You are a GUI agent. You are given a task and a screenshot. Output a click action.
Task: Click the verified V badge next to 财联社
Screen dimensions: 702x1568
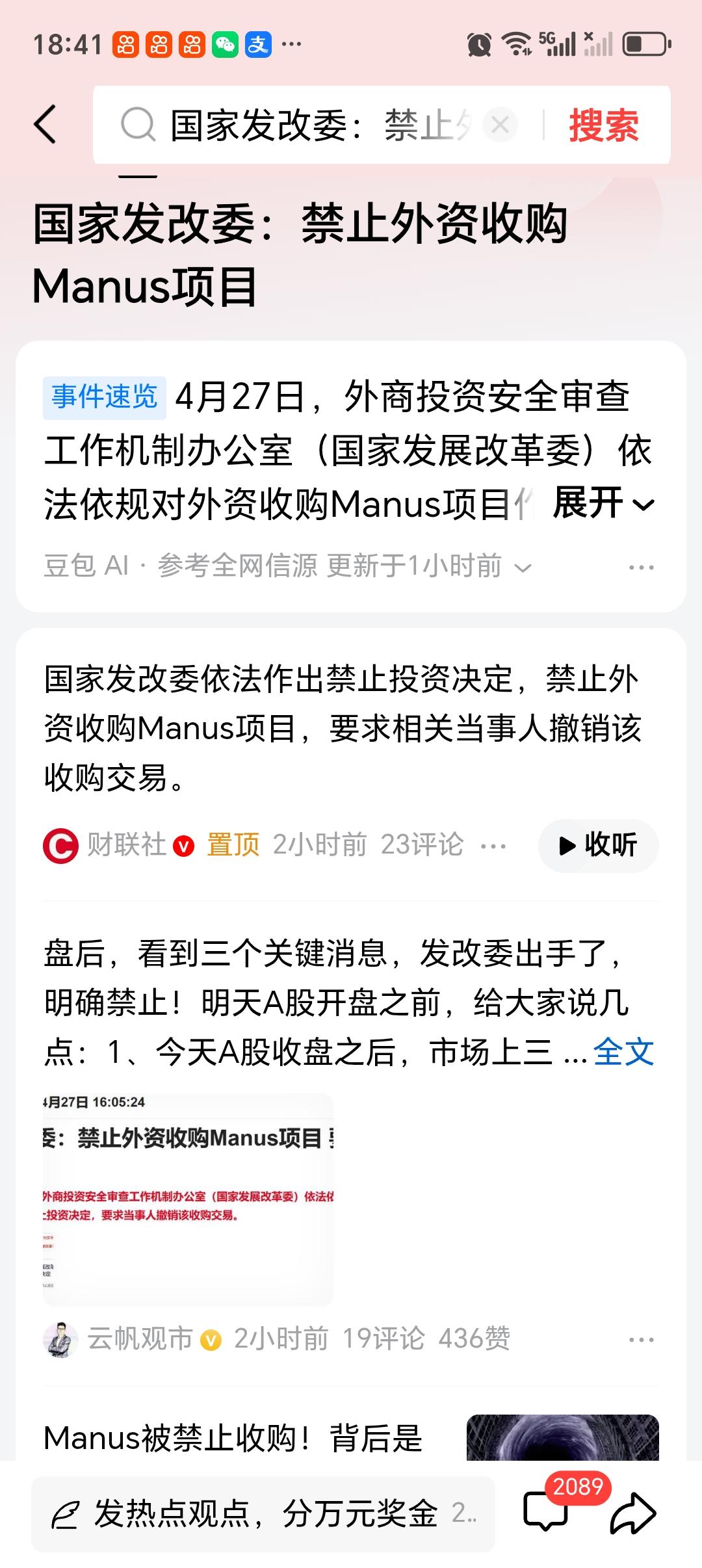[x=183, y=845]
